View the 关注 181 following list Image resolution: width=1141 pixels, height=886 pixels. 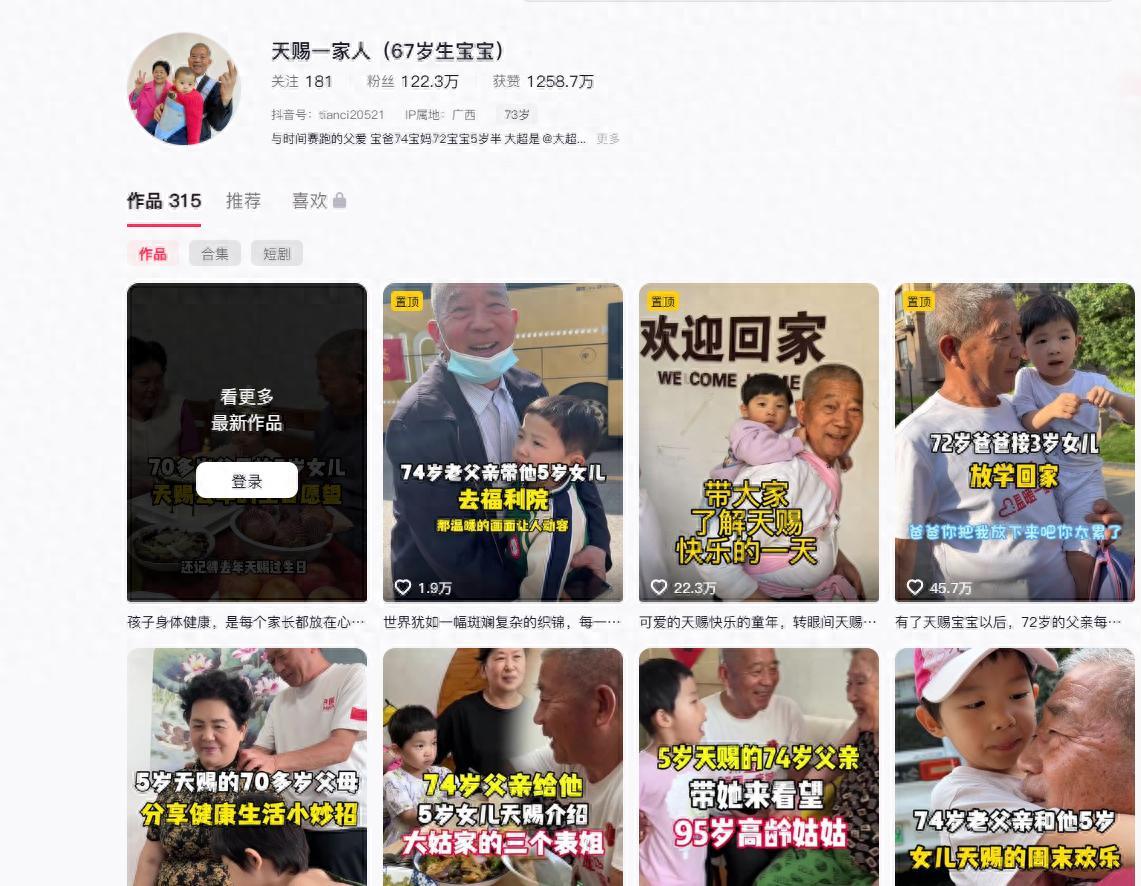302,82
